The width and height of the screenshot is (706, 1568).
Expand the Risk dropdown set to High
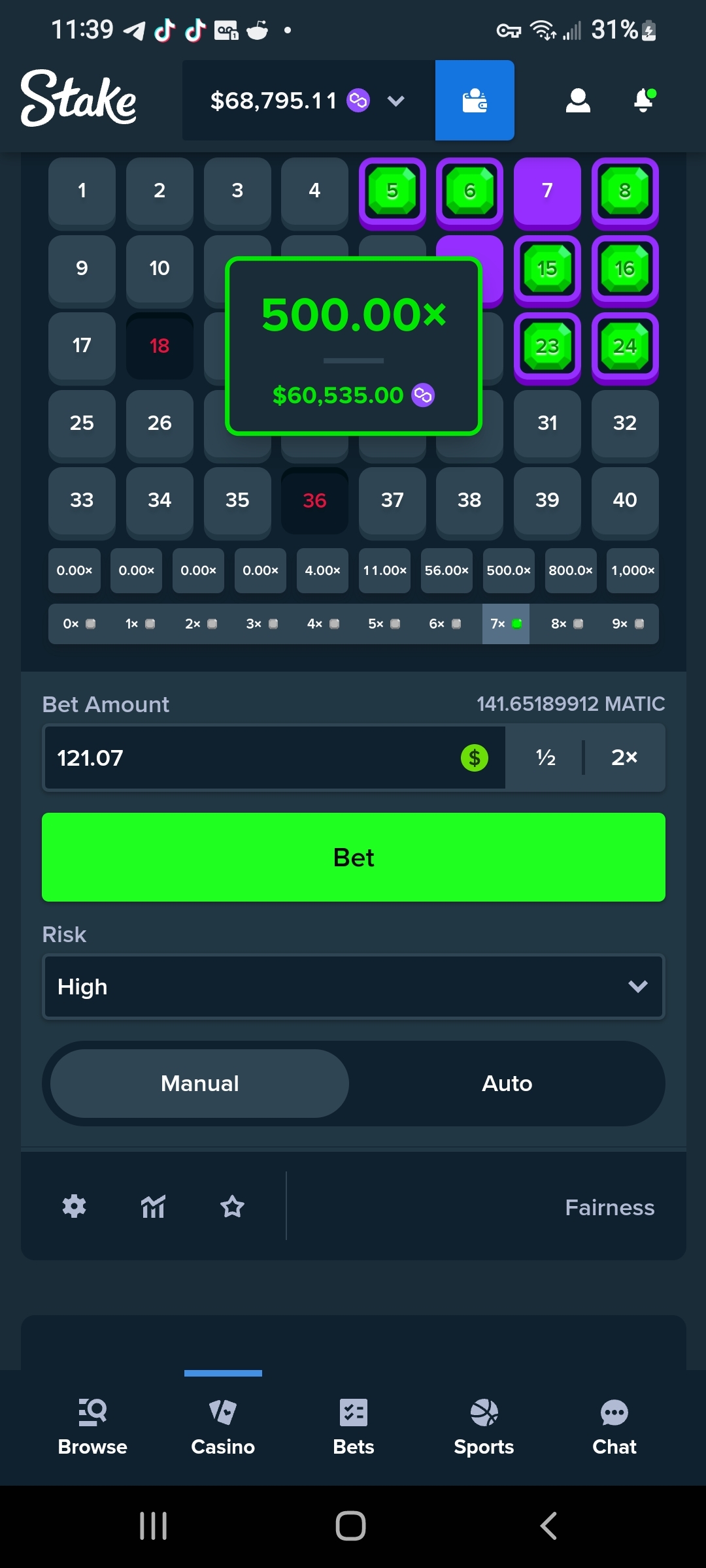pyautogui.click(x=354, y=987)
